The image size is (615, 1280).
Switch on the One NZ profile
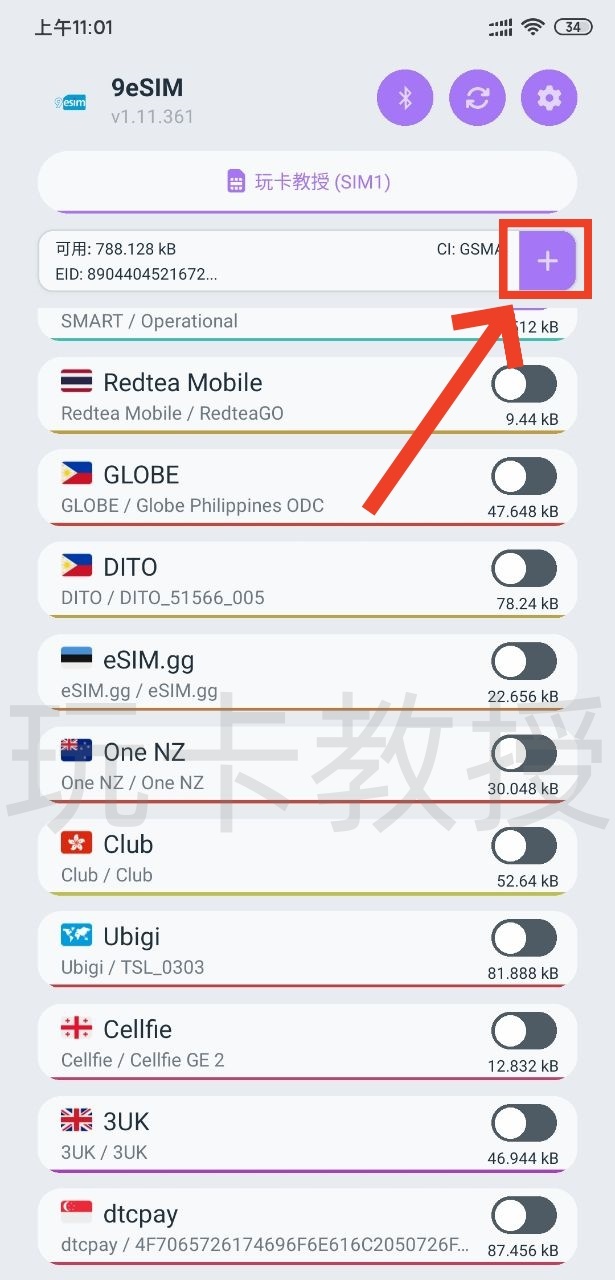coord(524,753)
